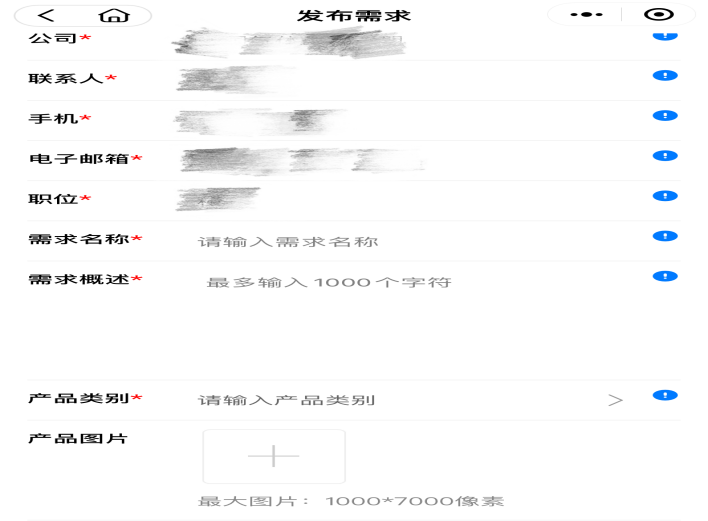
Task: Tap the info bubble beside 产品类别
Action: tap(664, 395)
